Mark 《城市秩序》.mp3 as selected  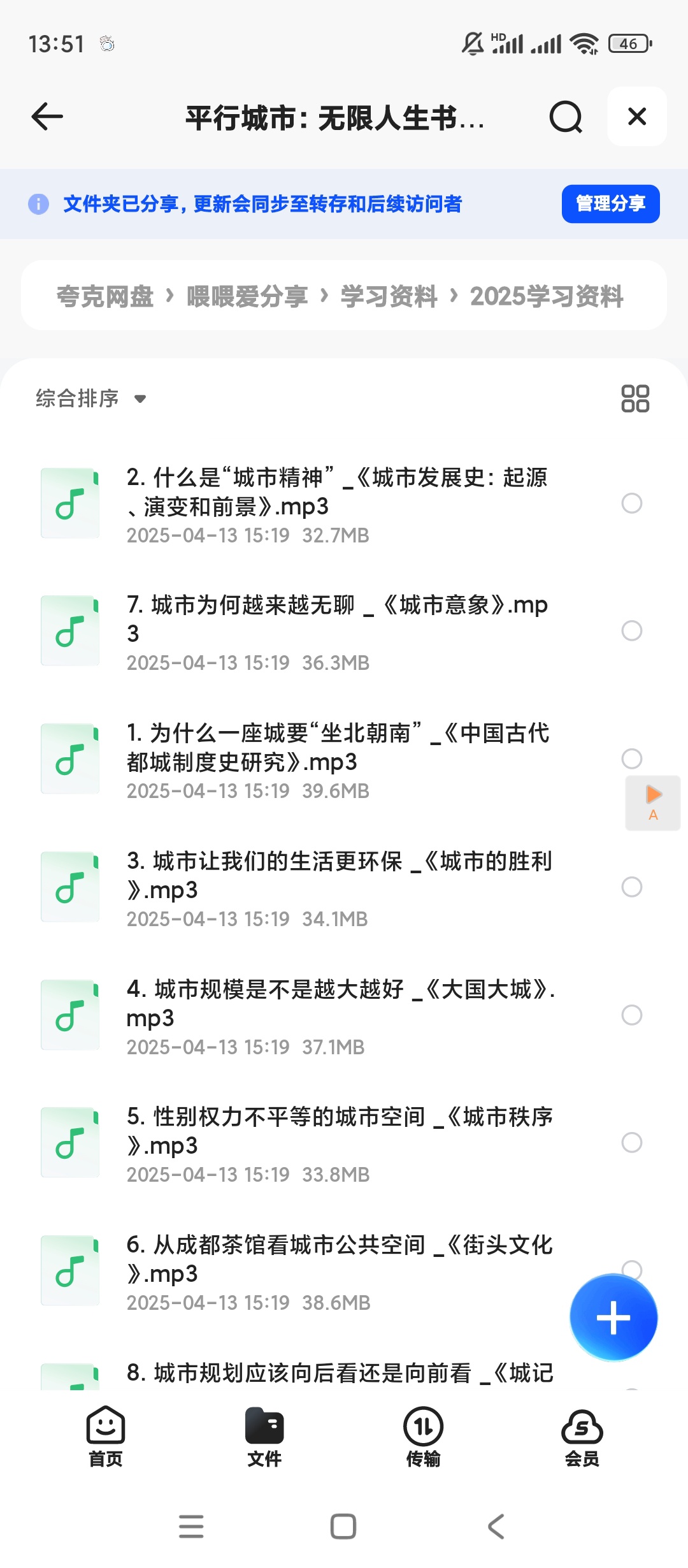[632, 1141]
